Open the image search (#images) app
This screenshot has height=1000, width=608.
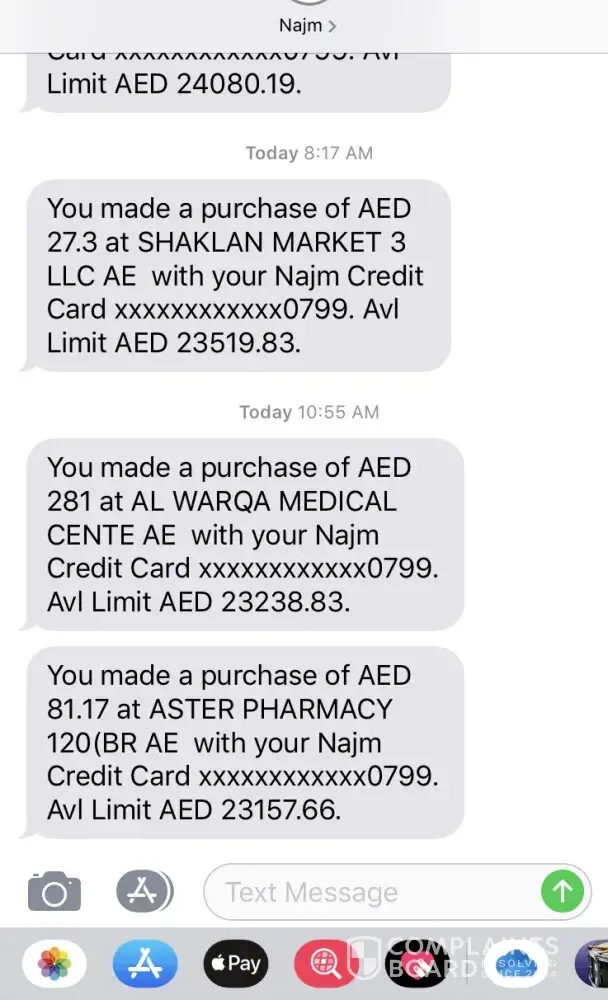point(326,965)
